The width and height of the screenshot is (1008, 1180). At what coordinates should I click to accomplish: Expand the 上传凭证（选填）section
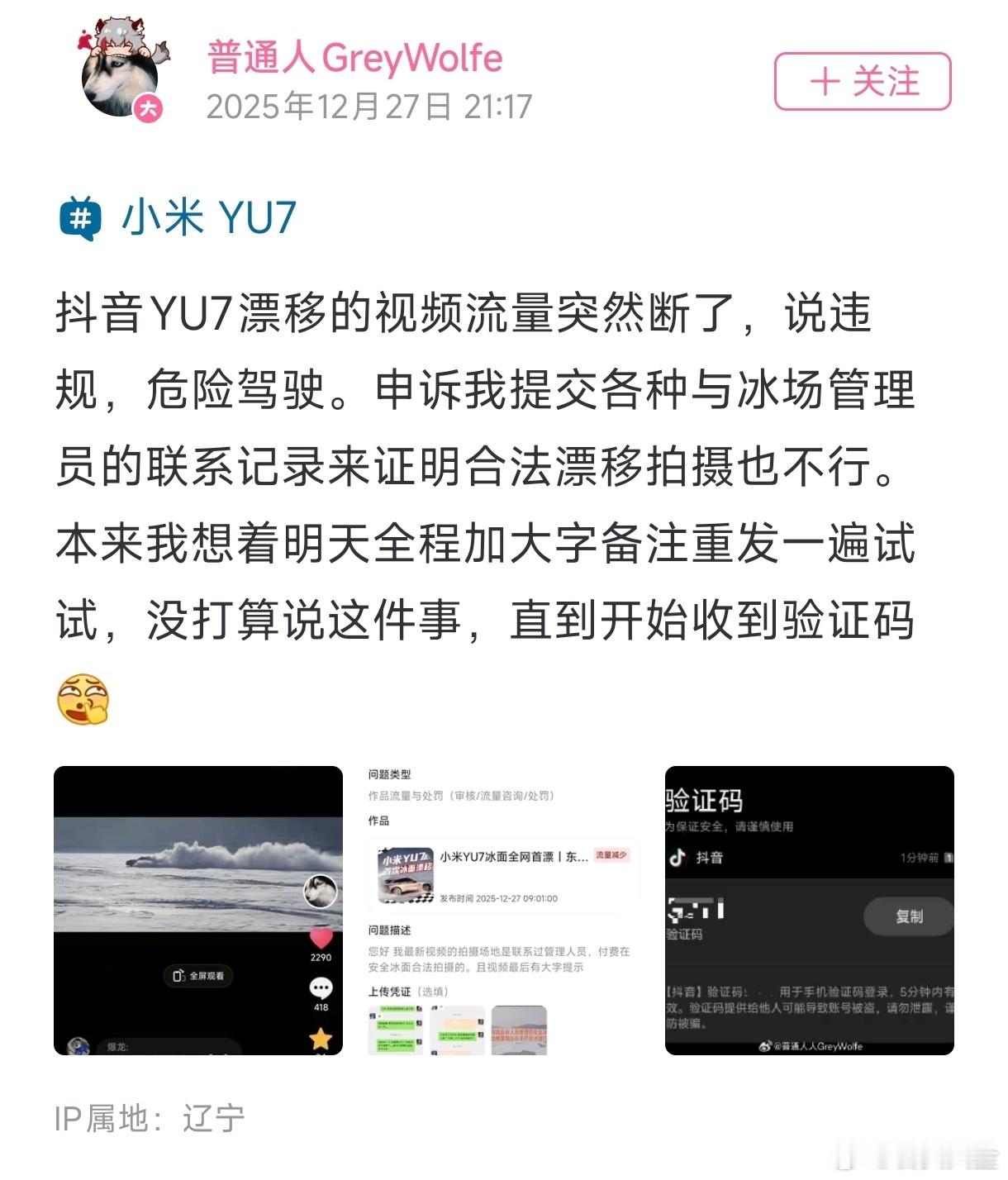click(409, 992)
